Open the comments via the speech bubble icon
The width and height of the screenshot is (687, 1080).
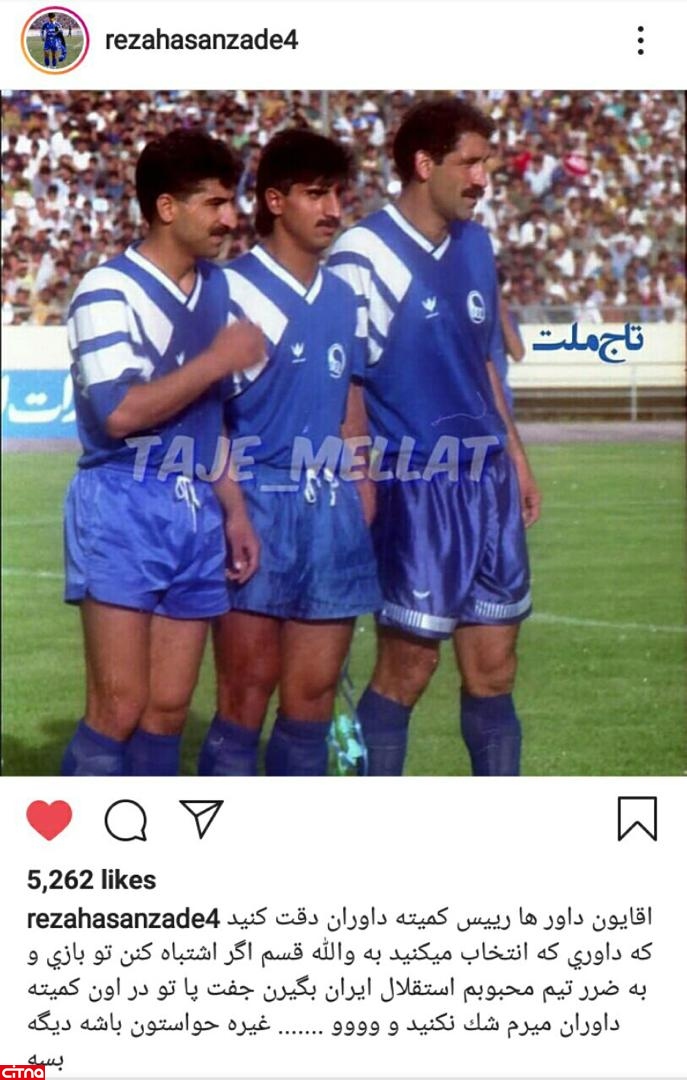pos(126,821)
